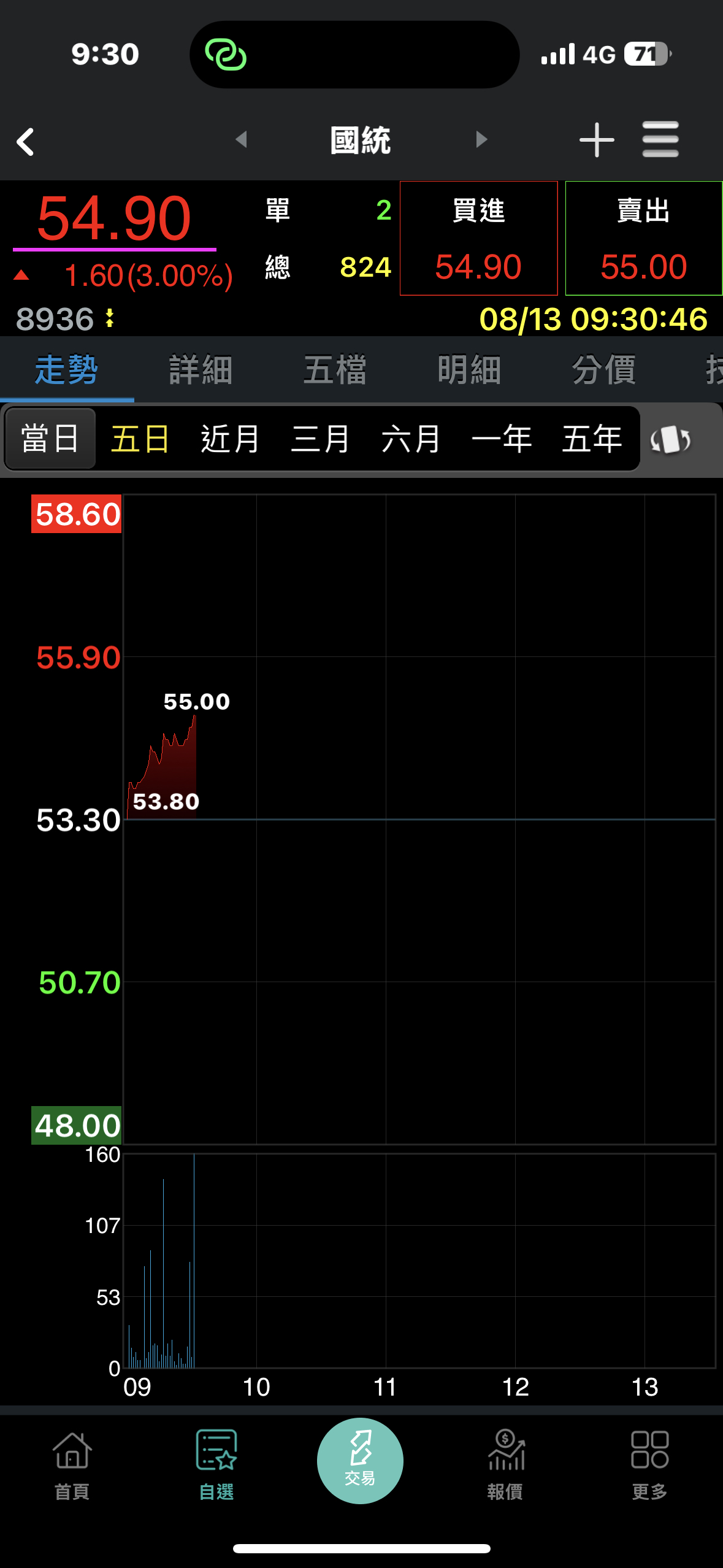The width and height of the screenshot is (723, 1568).
Task: Add 國統 with the plus icon
Action: [596, 140]
